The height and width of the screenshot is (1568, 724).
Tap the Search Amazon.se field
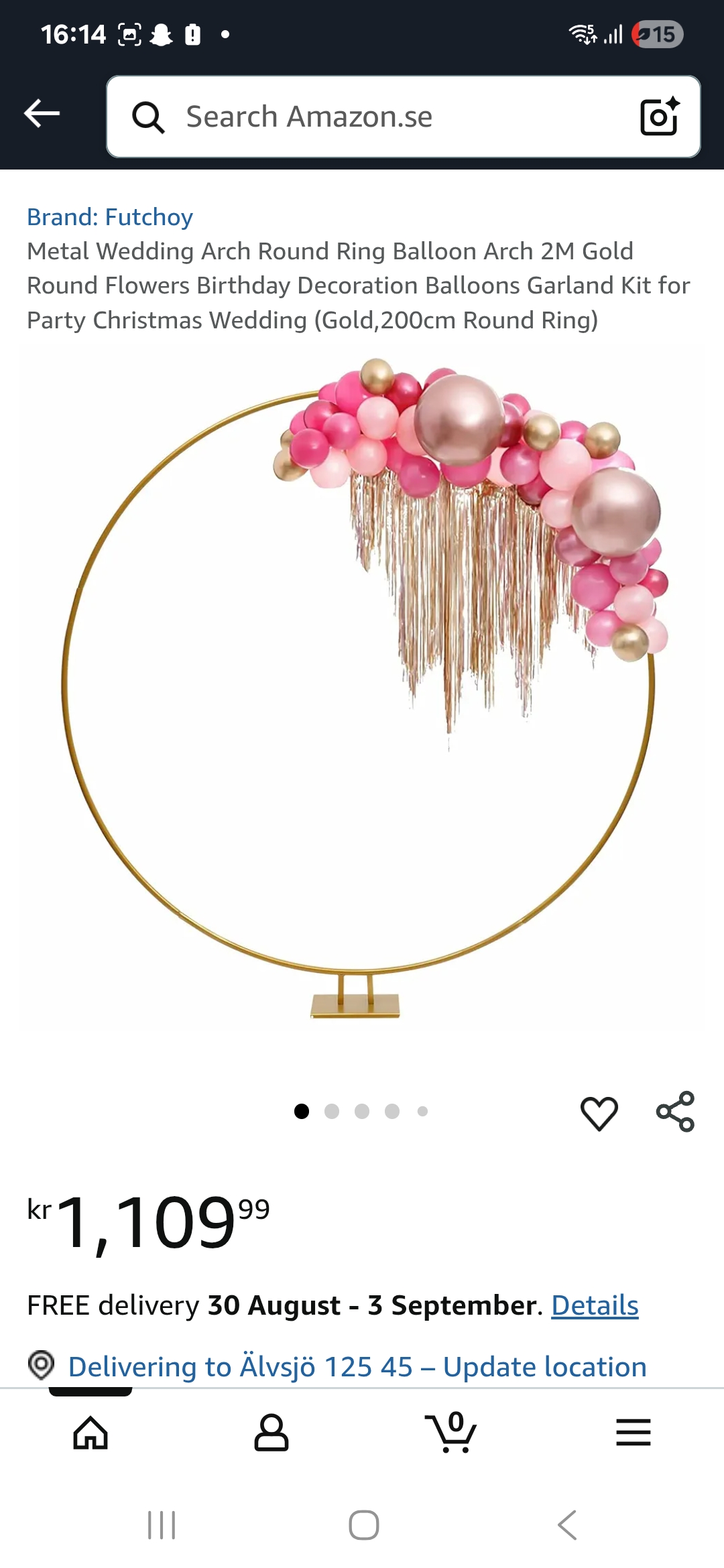[x=375, y=117]
